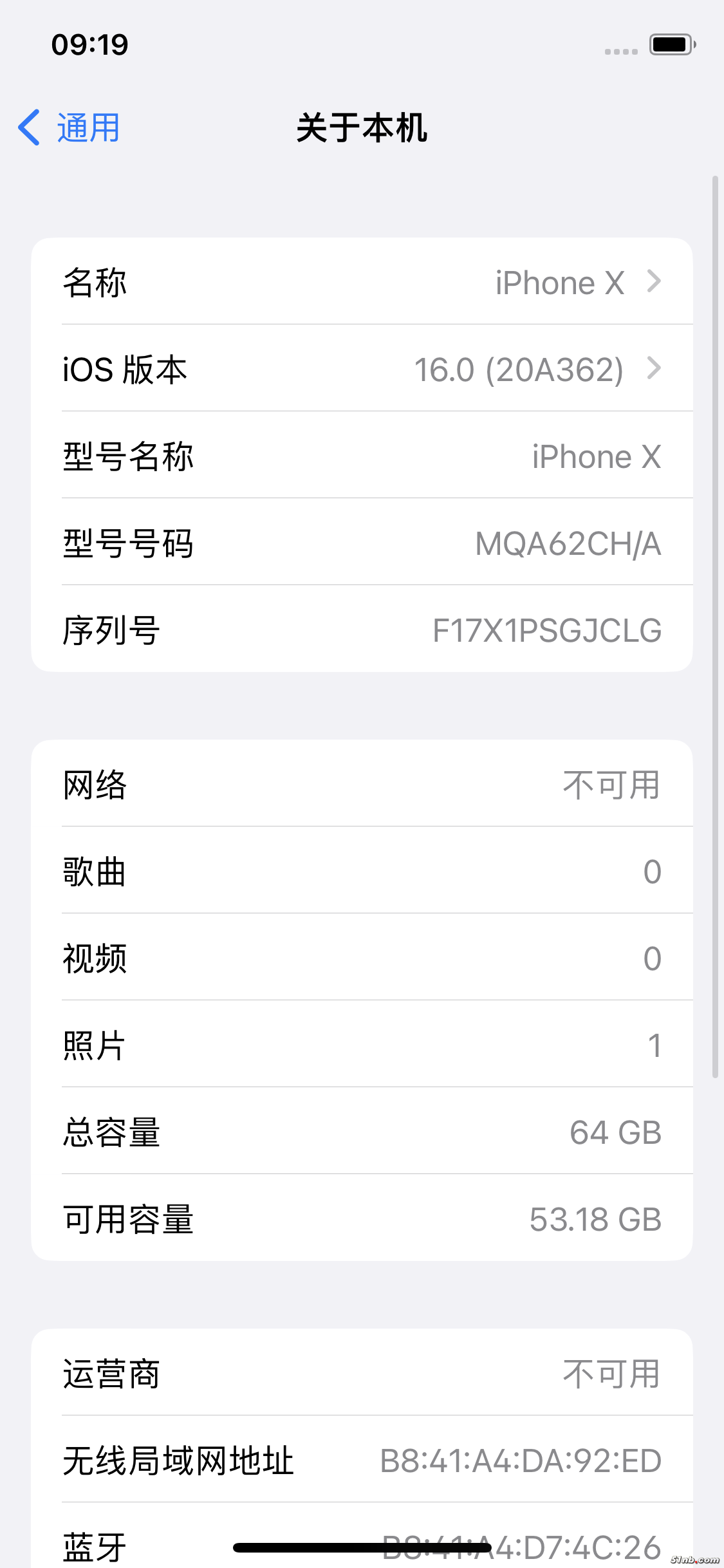Open the iOS 版本 details row
Screen dimensions: 724x1568
point(362,369)
